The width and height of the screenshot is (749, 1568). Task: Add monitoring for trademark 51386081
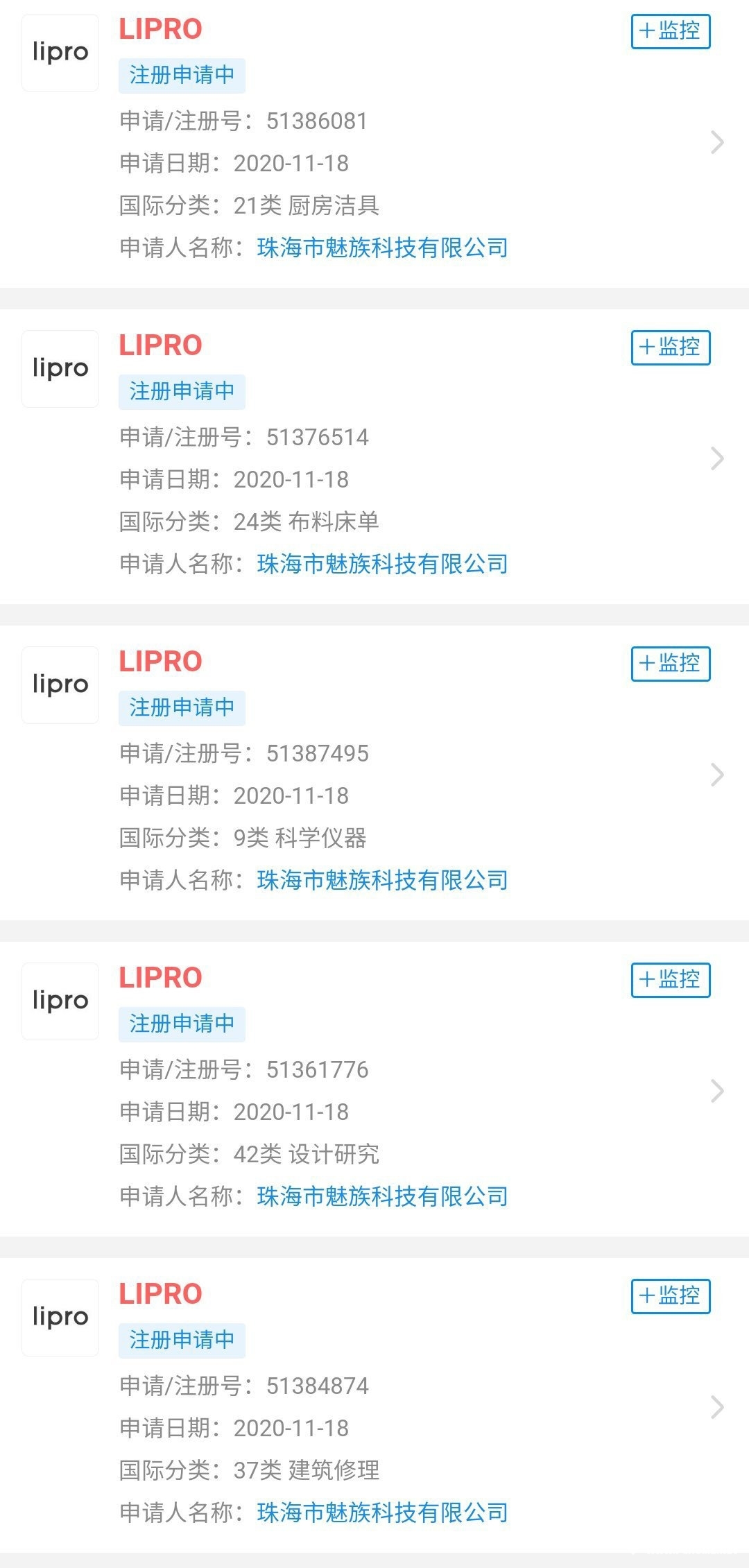click(670, 31)
